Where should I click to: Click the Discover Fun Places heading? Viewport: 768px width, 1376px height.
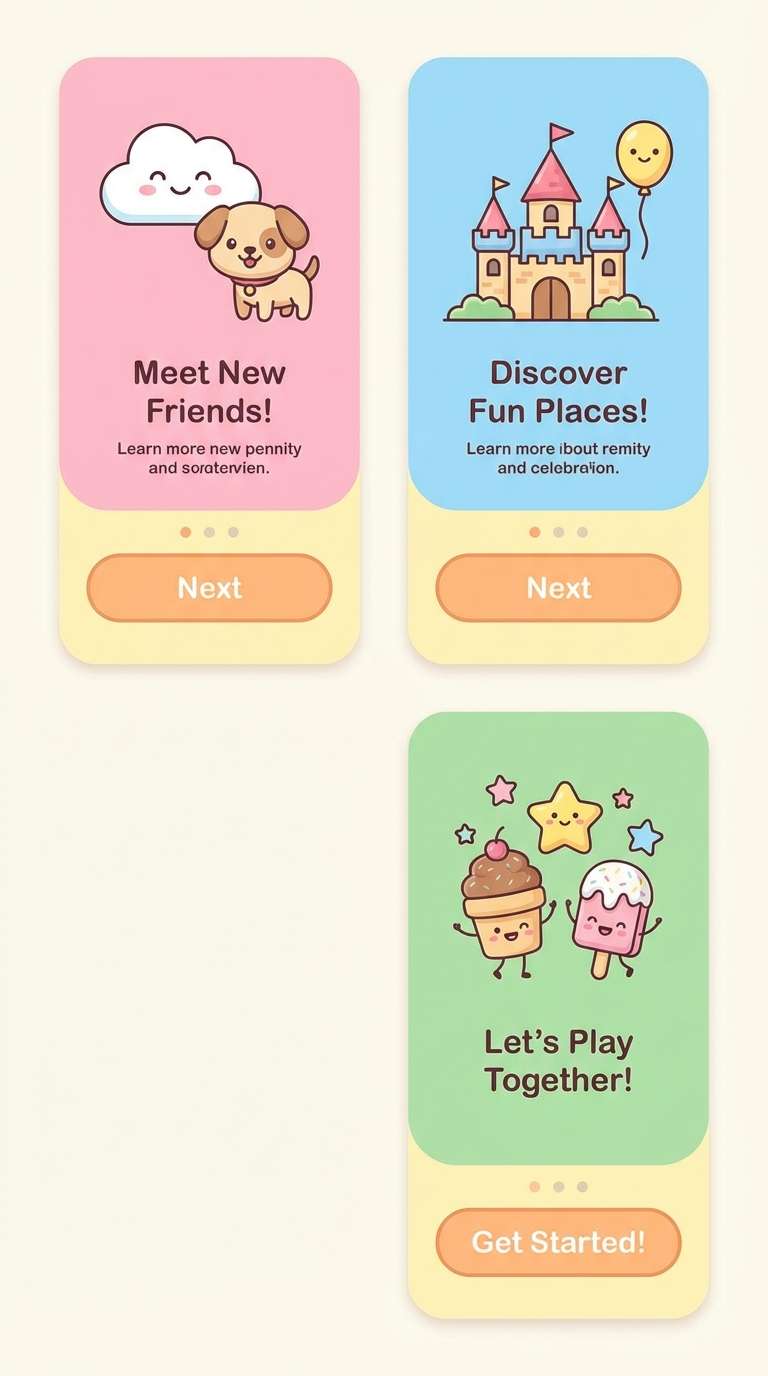point(559,391)
